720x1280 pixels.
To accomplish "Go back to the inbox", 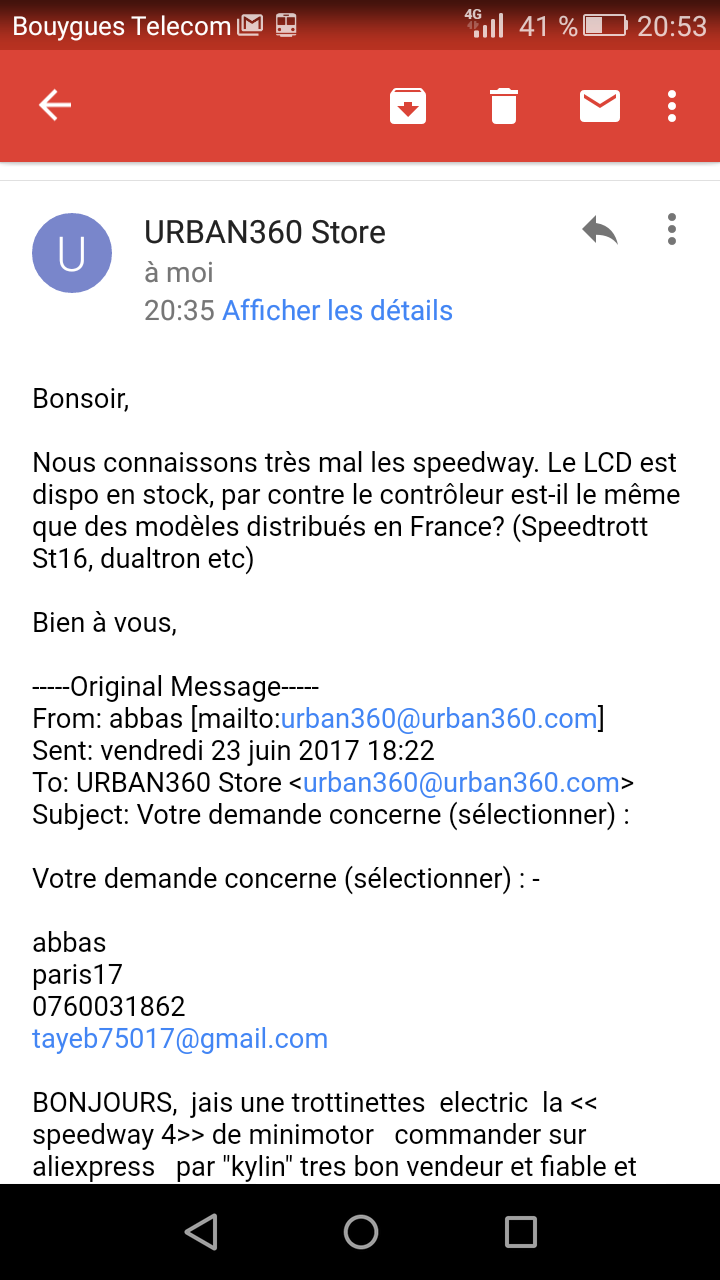I will click(55, 105).
